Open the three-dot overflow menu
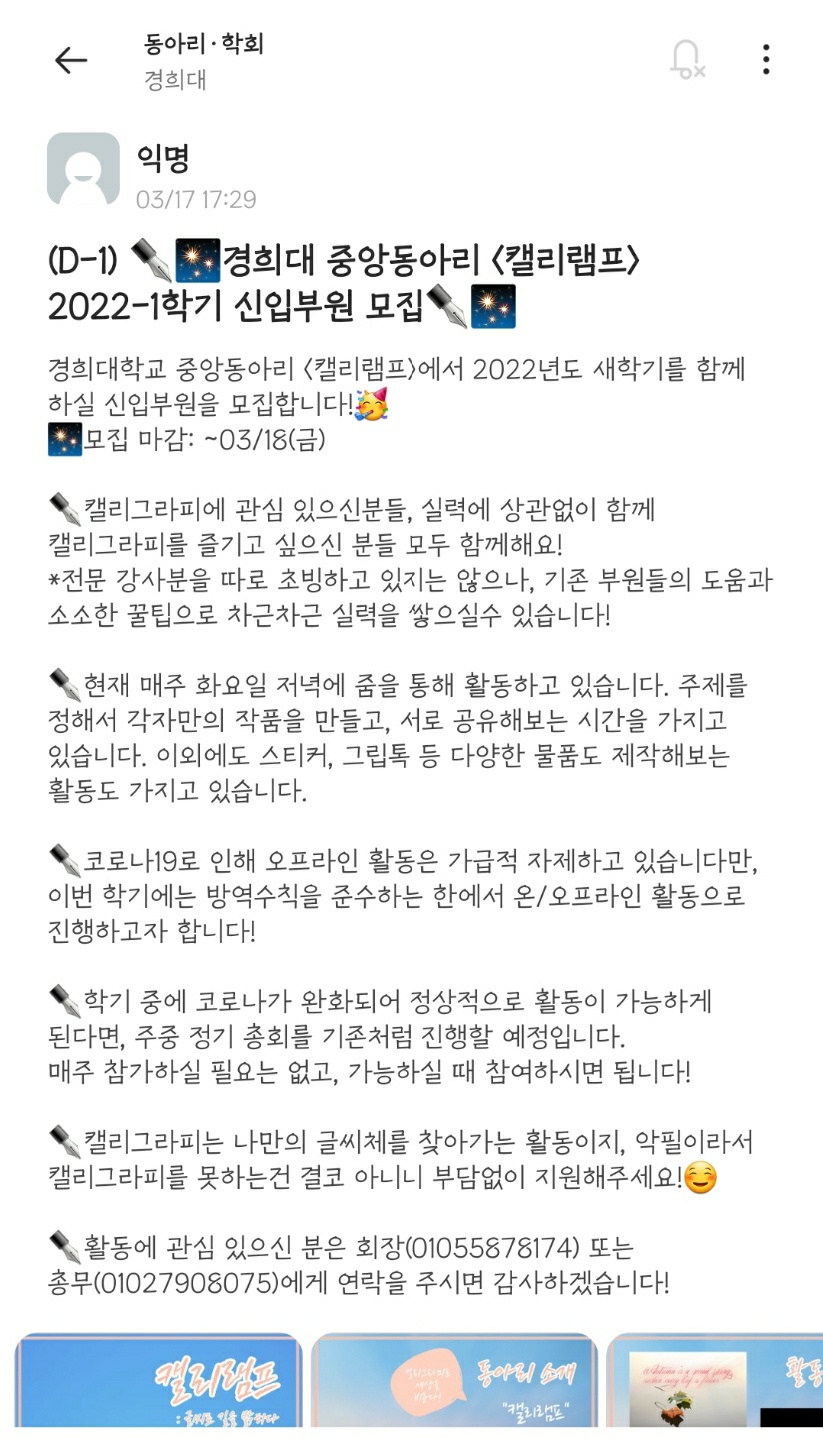Screen dimensions: 823x1438 coord(766,60)
